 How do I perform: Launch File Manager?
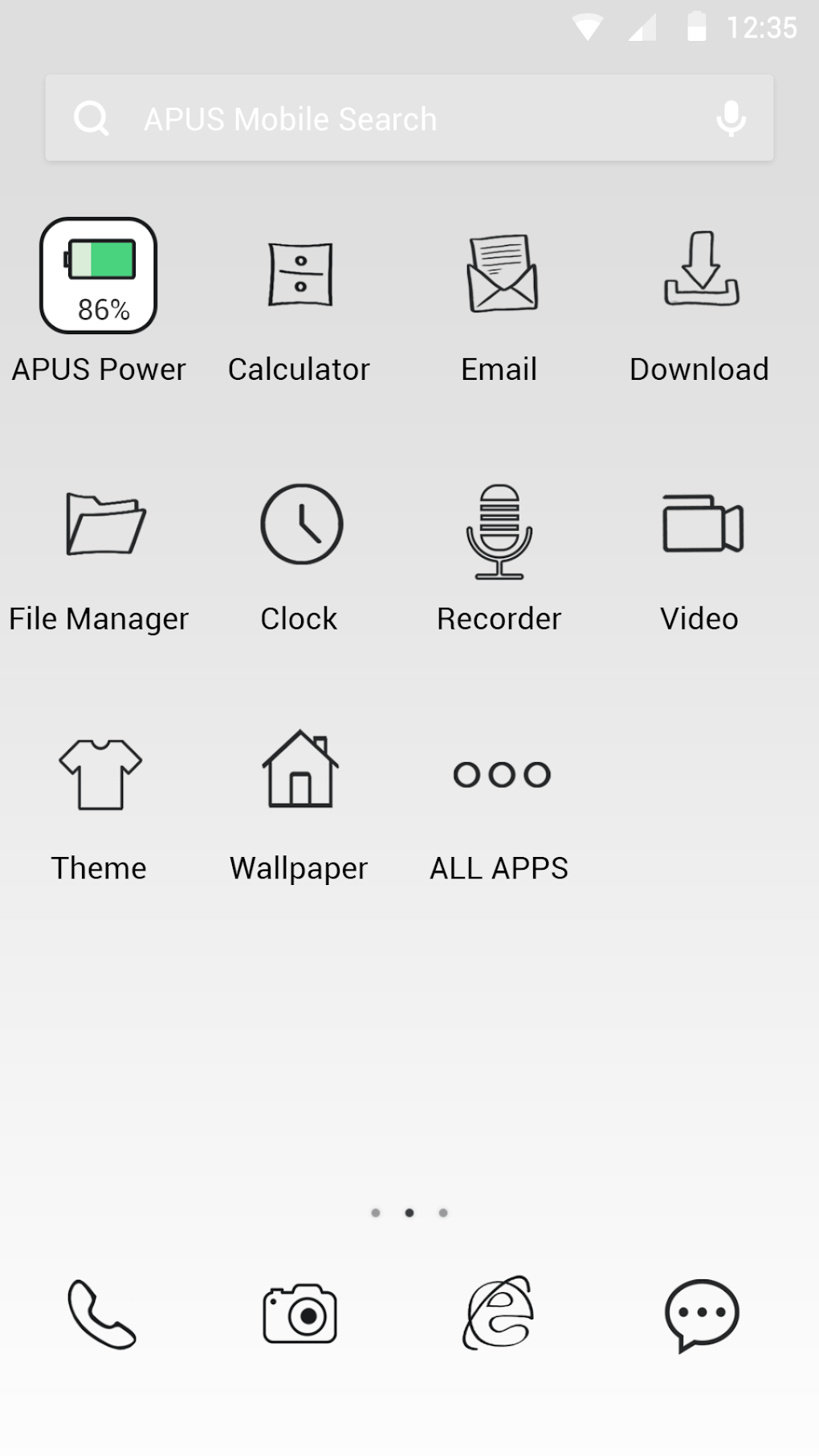pos(102,526)
